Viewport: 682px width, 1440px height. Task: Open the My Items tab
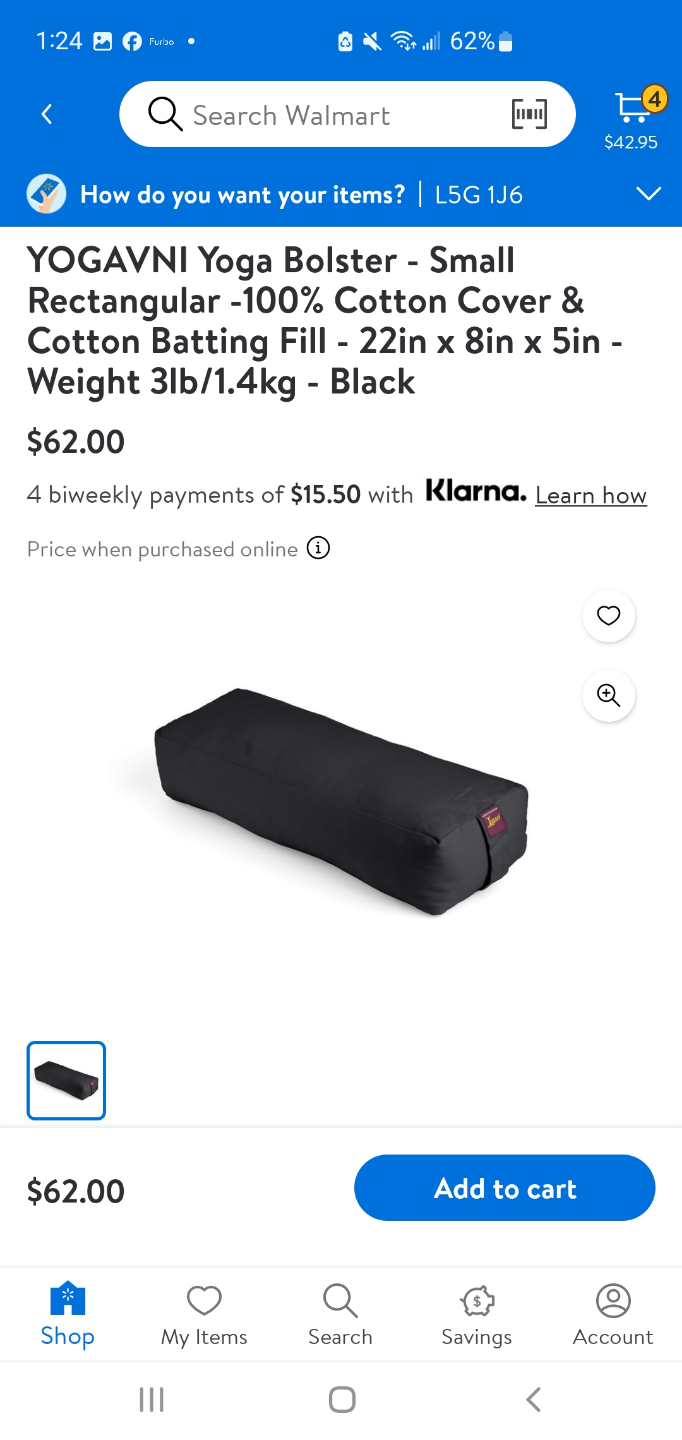[204, 1315]
